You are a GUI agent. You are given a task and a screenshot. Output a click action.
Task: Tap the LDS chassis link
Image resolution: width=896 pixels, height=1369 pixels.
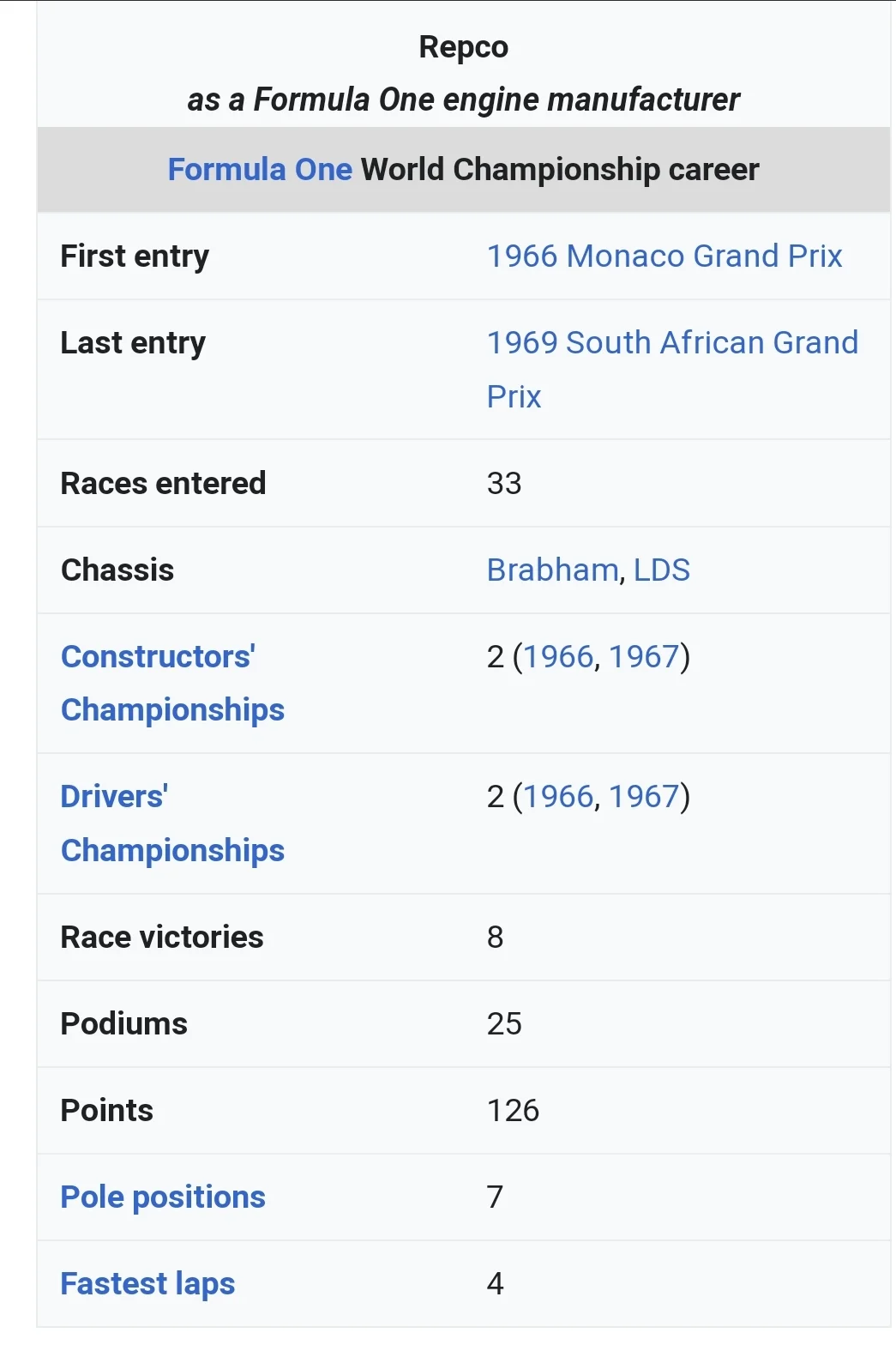(x=661, y=570)
